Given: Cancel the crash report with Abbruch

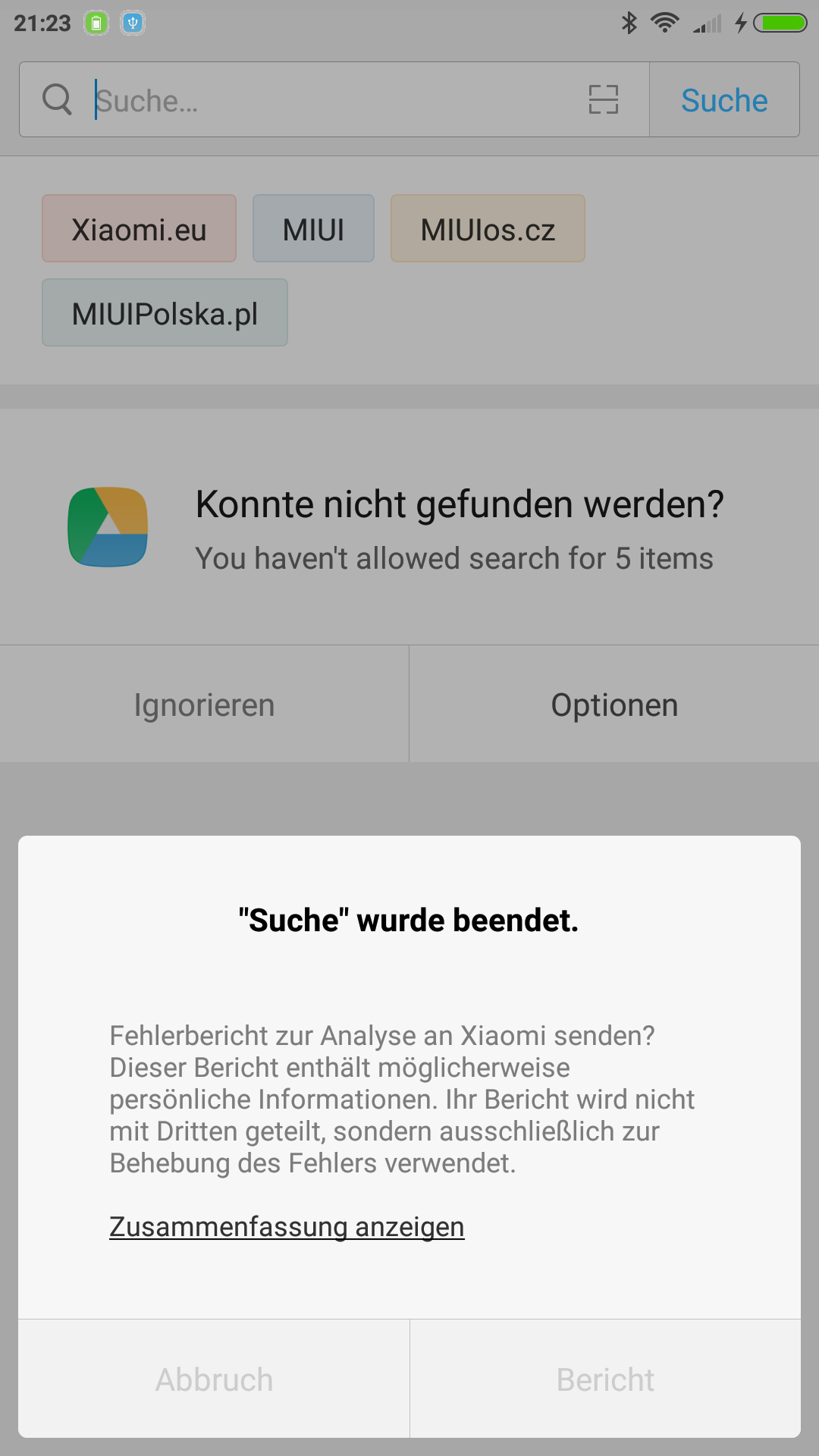Looking at the screenshot, I should click(x=214, y=1379).
